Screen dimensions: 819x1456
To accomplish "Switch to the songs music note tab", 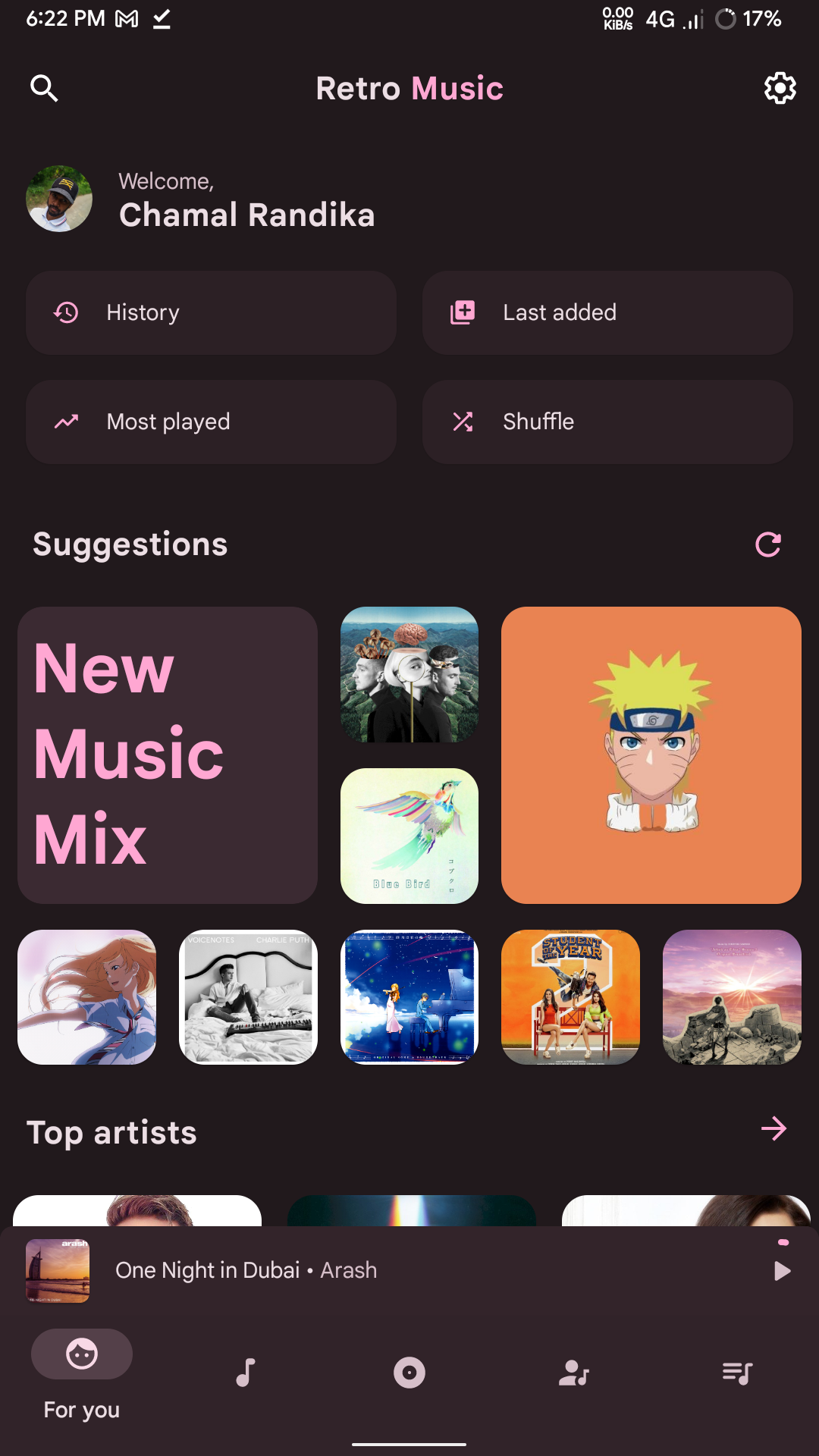I will pyautogui.click(x=246, y=1373).
